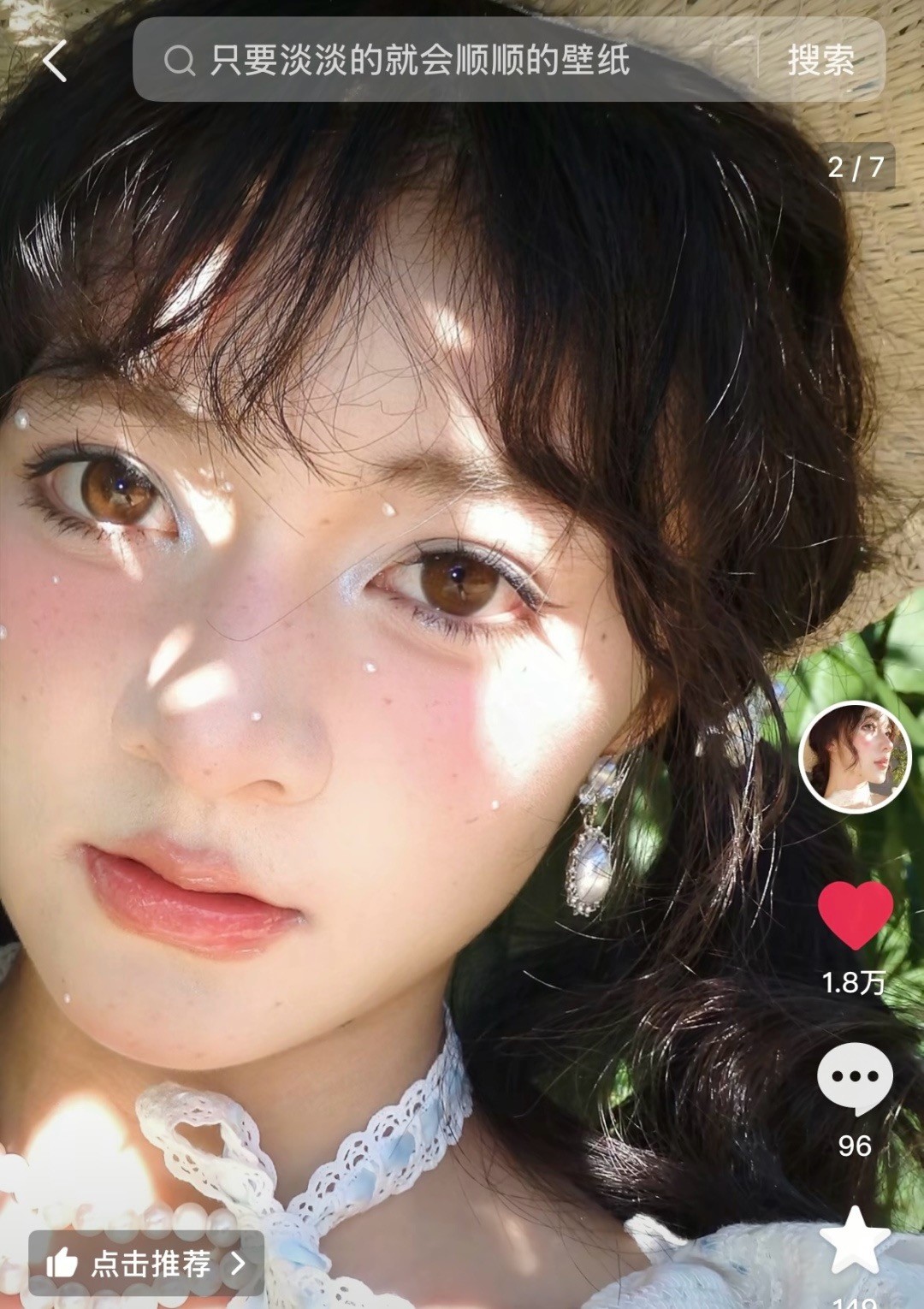Open the comments bubble
Viewport: 924px width, 1309px height.
pos(855,1079)
